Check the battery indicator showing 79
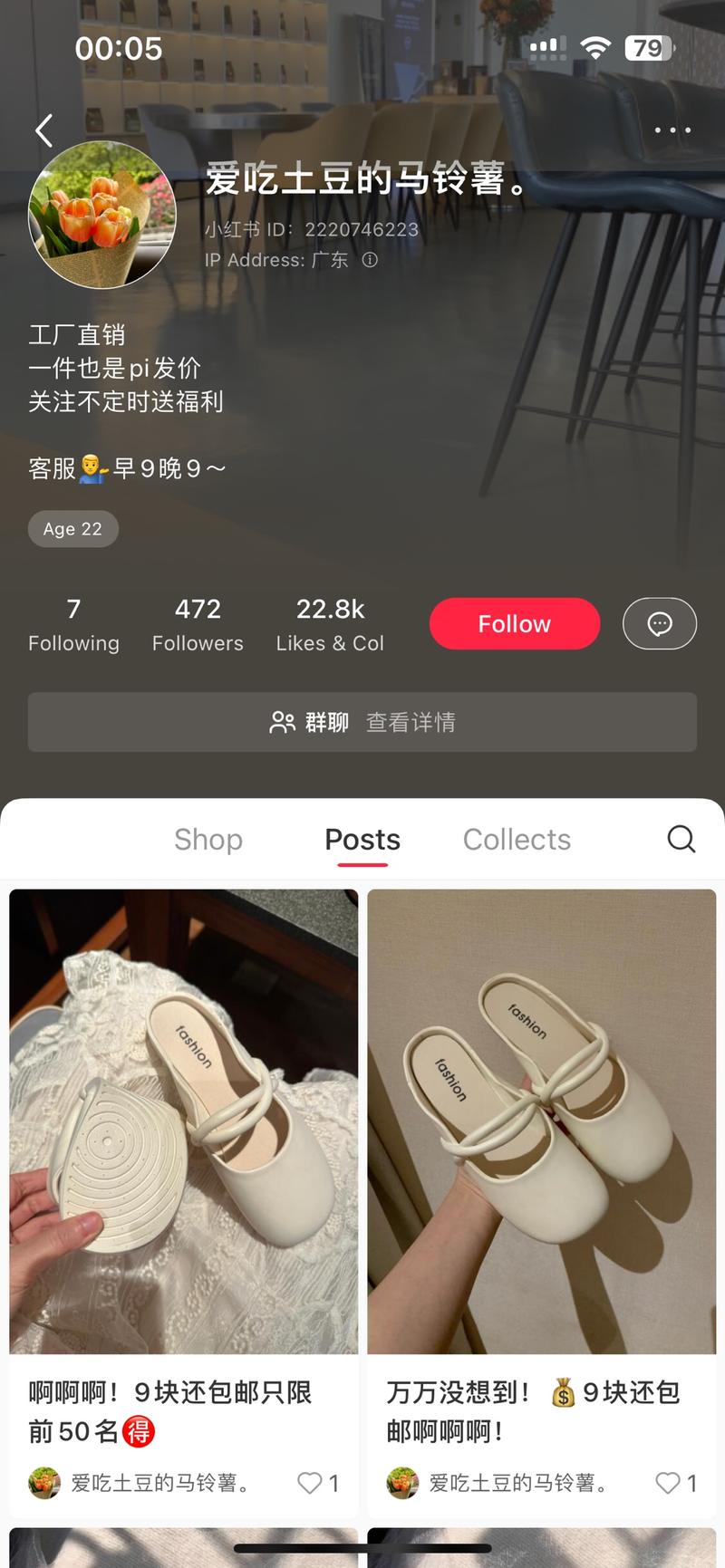 (652, 47)
